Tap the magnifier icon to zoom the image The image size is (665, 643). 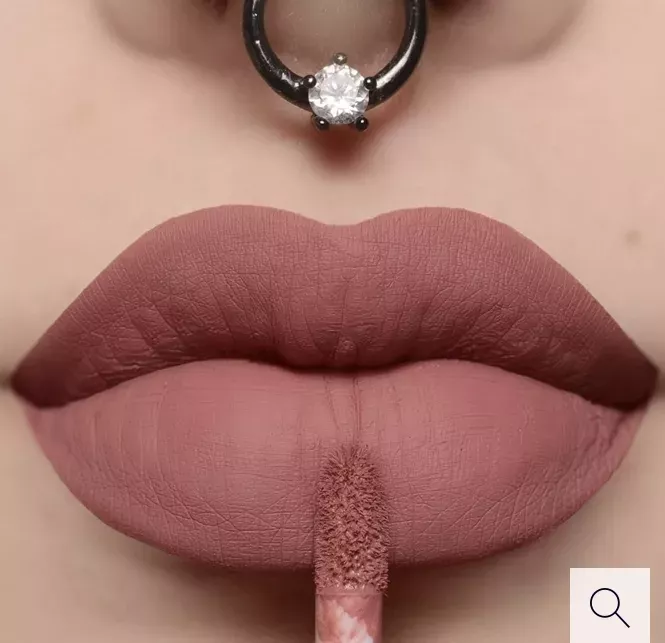609,607
